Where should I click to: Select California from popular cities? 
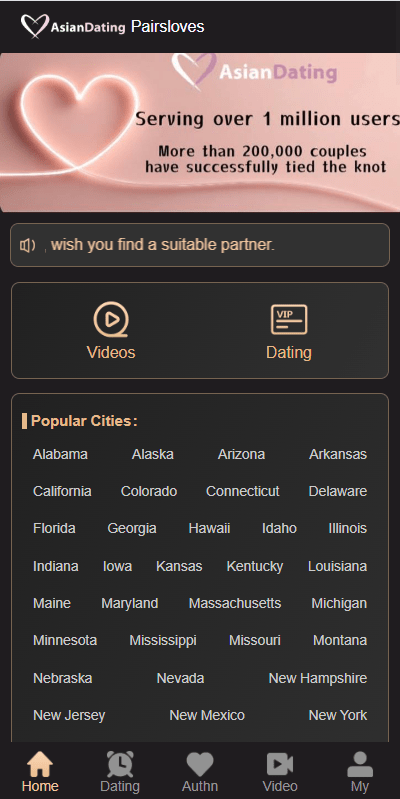pyautogui.click(x=62, y=491)
